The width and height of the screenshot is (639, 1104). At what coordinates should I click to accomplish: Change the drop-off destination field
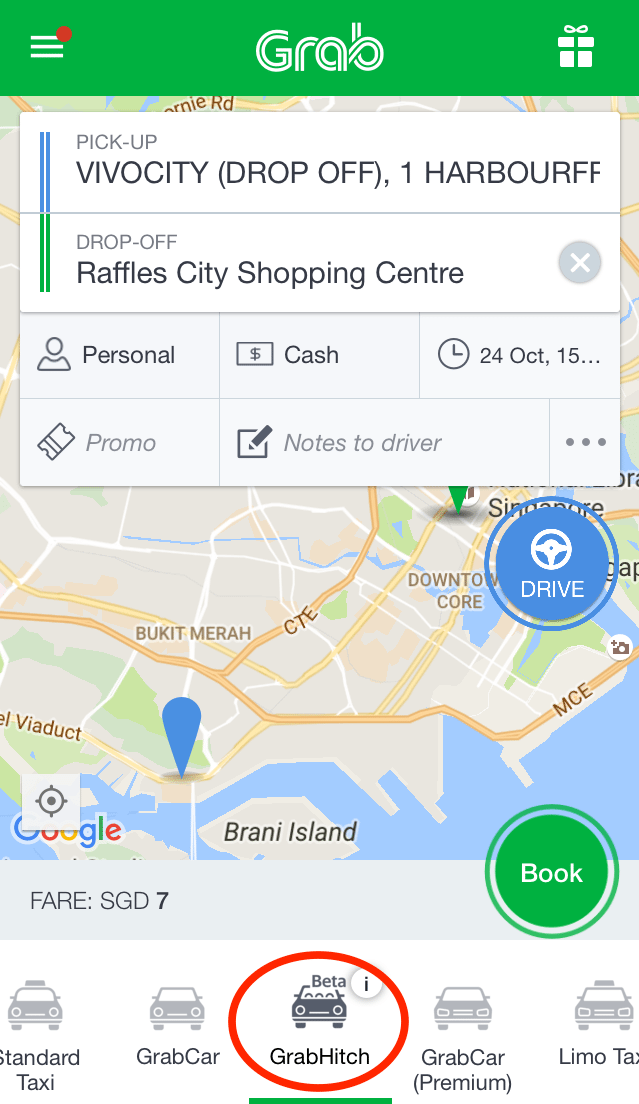[x=300, y=272]
